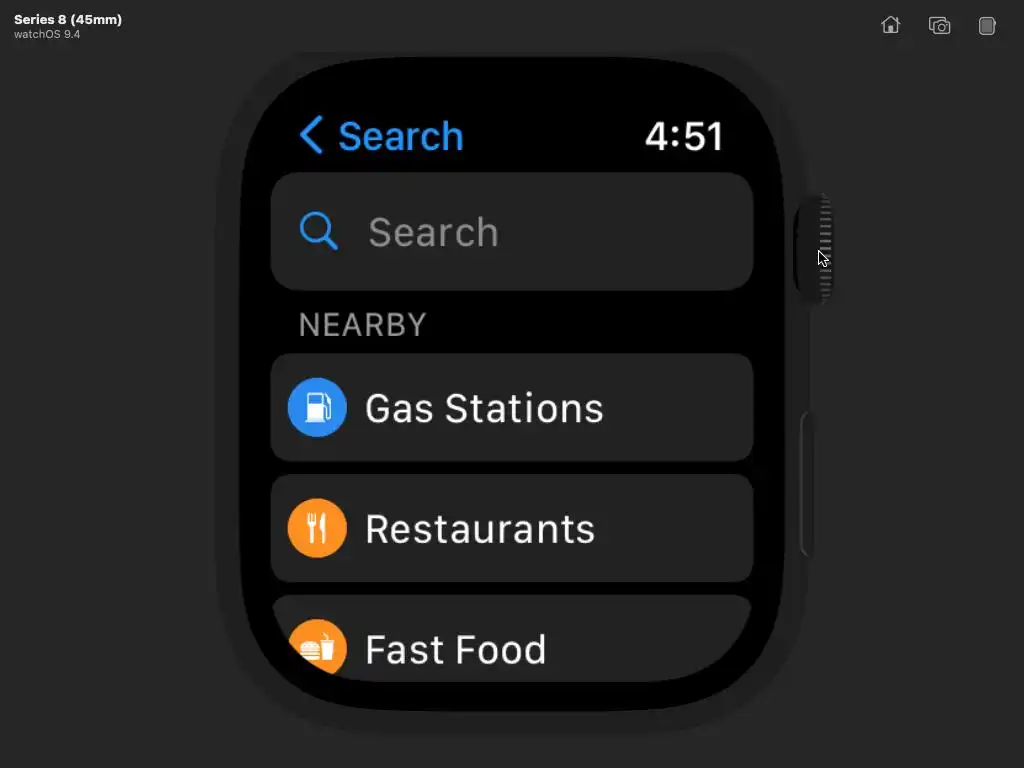Click the Digital Crown

click(x=814, y=248)
